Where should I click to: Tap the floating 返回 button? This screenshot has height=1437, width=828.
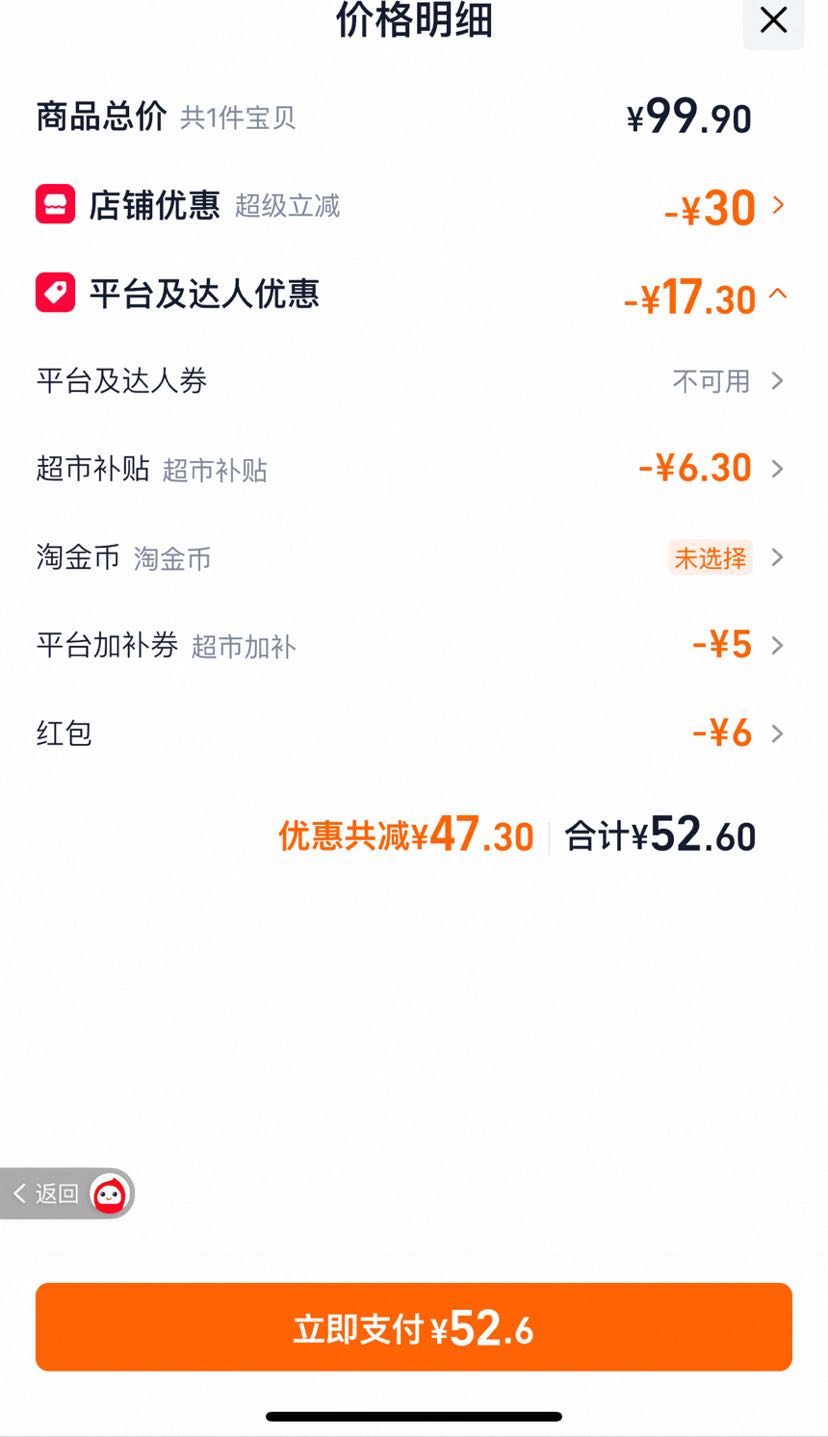click(x=67, y=1193)
